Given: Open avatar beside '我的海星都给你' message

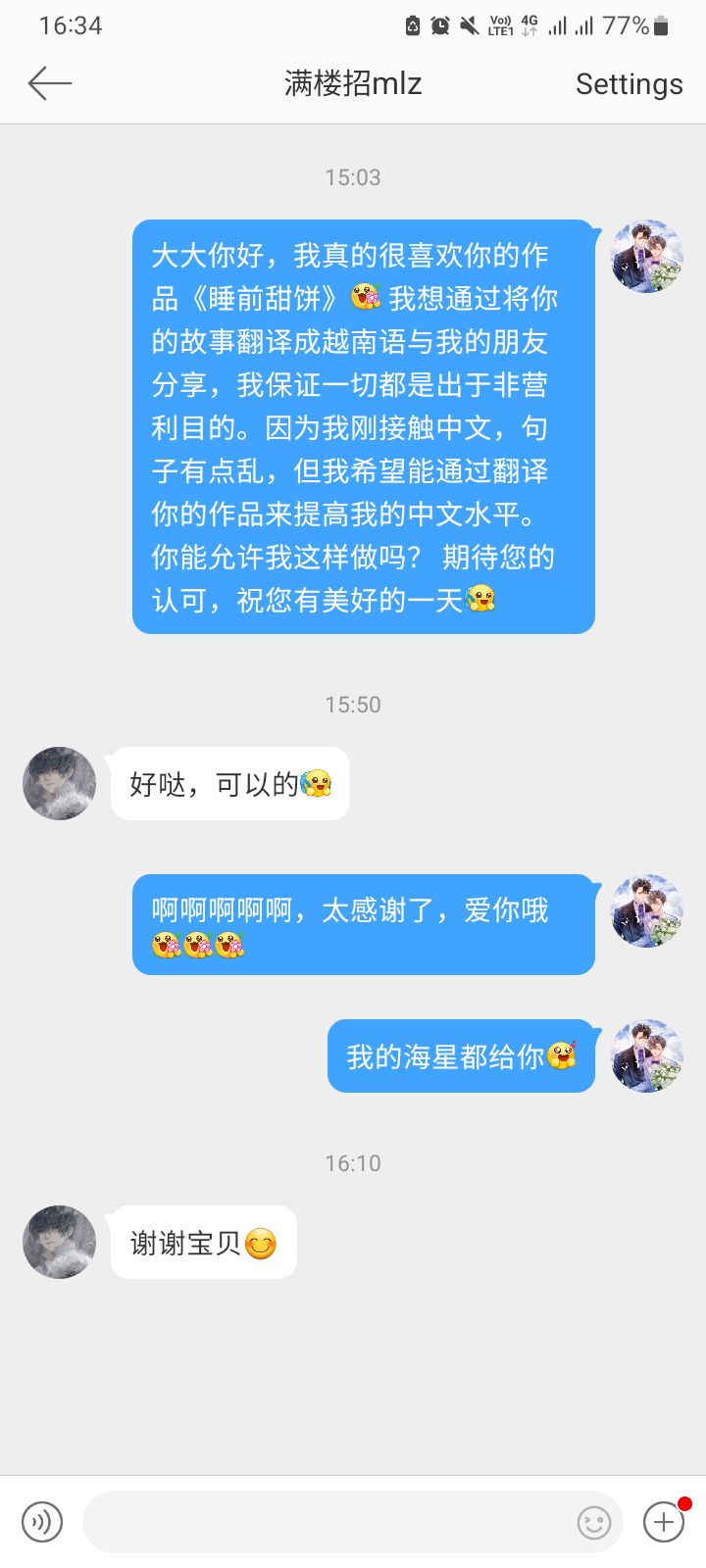Looking at the screenshot, I should [646, 1055].
